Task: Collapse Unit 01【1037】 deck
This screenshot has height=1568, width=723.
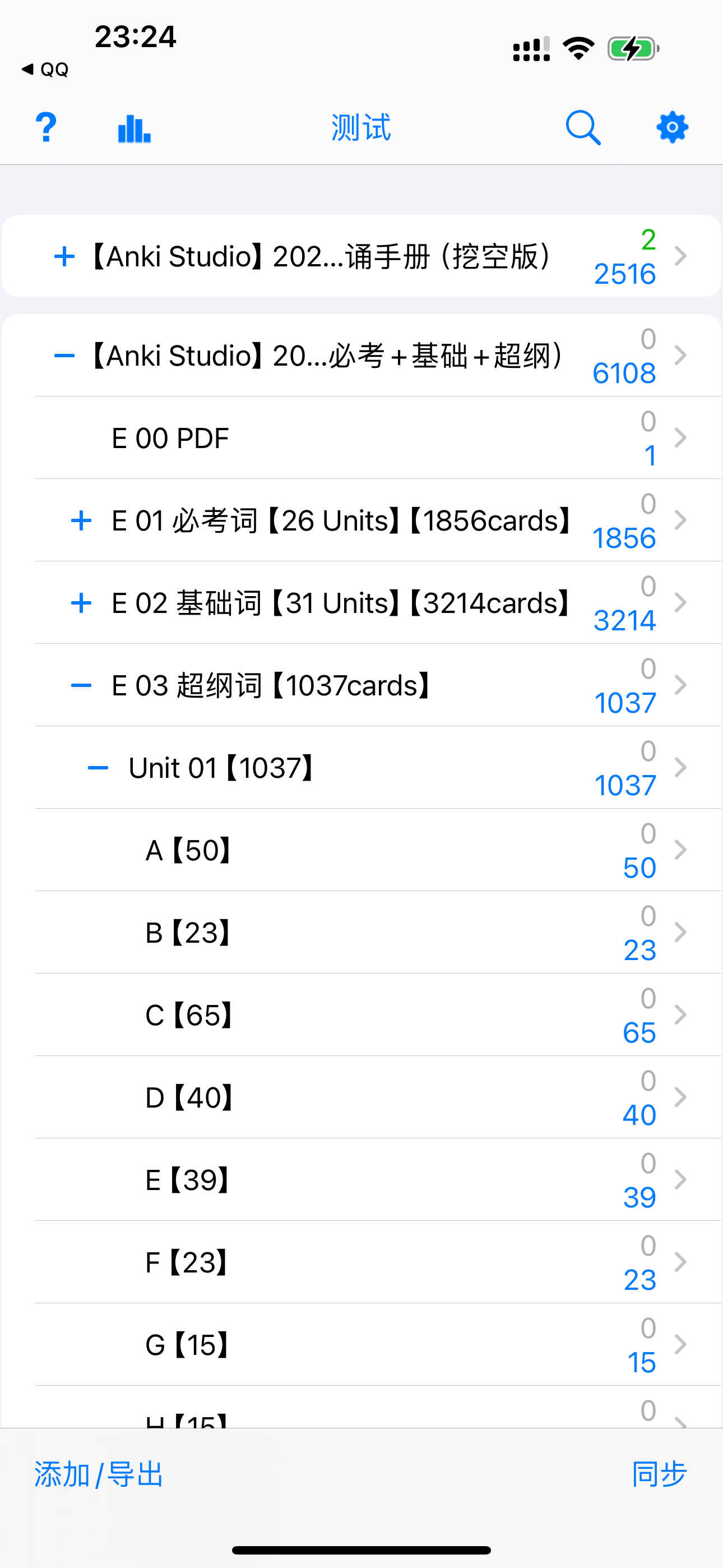Action: pyautogui.click(x=98, y=768)
